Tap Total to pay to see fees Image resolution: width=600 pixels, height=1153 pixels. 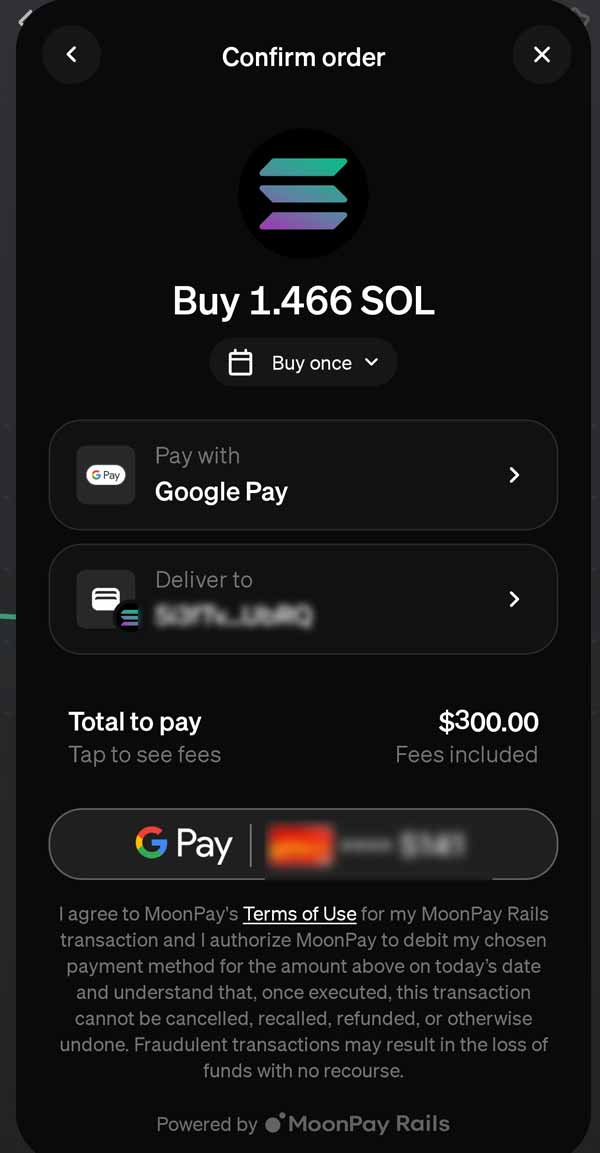click(x=144, y=737)
